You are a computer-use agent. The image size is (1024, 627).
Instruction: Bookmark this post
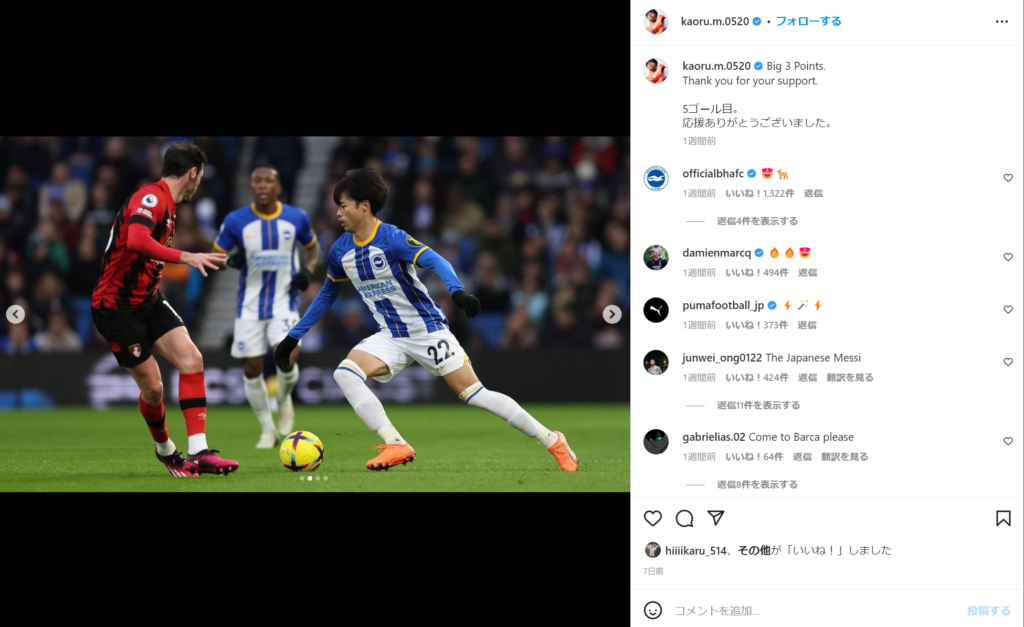click(x=1002, y=518)
